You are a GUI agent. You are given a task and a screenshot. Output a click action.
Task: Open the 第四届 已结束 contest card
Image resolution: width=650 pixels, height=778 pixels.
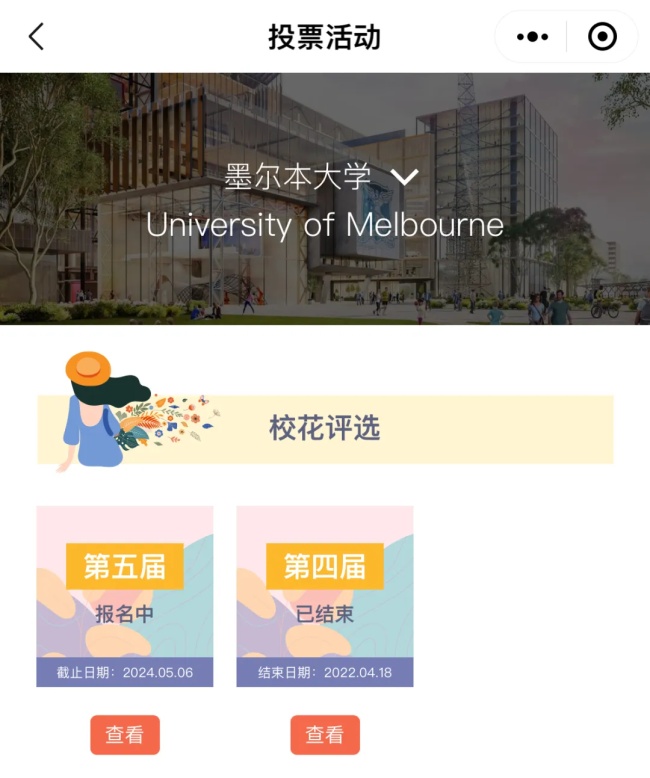pyautogui.click(x=325, y=596)
